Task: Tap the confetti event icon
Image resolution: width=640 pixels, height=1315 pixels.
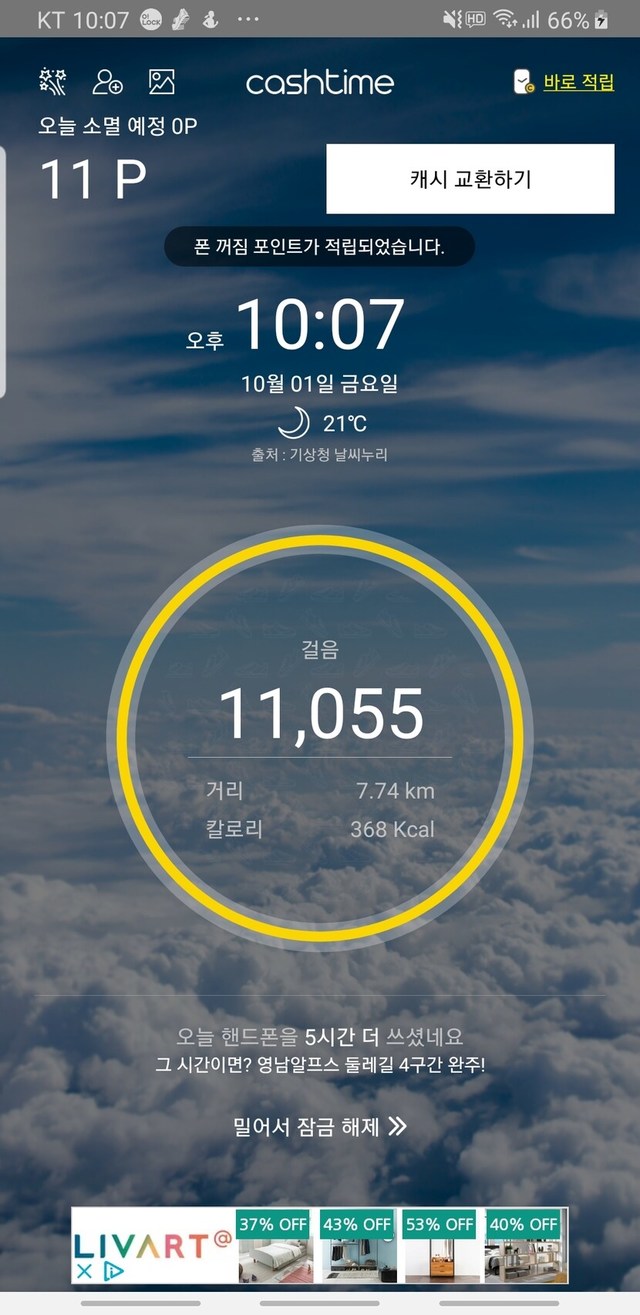Action: [52, 82]
